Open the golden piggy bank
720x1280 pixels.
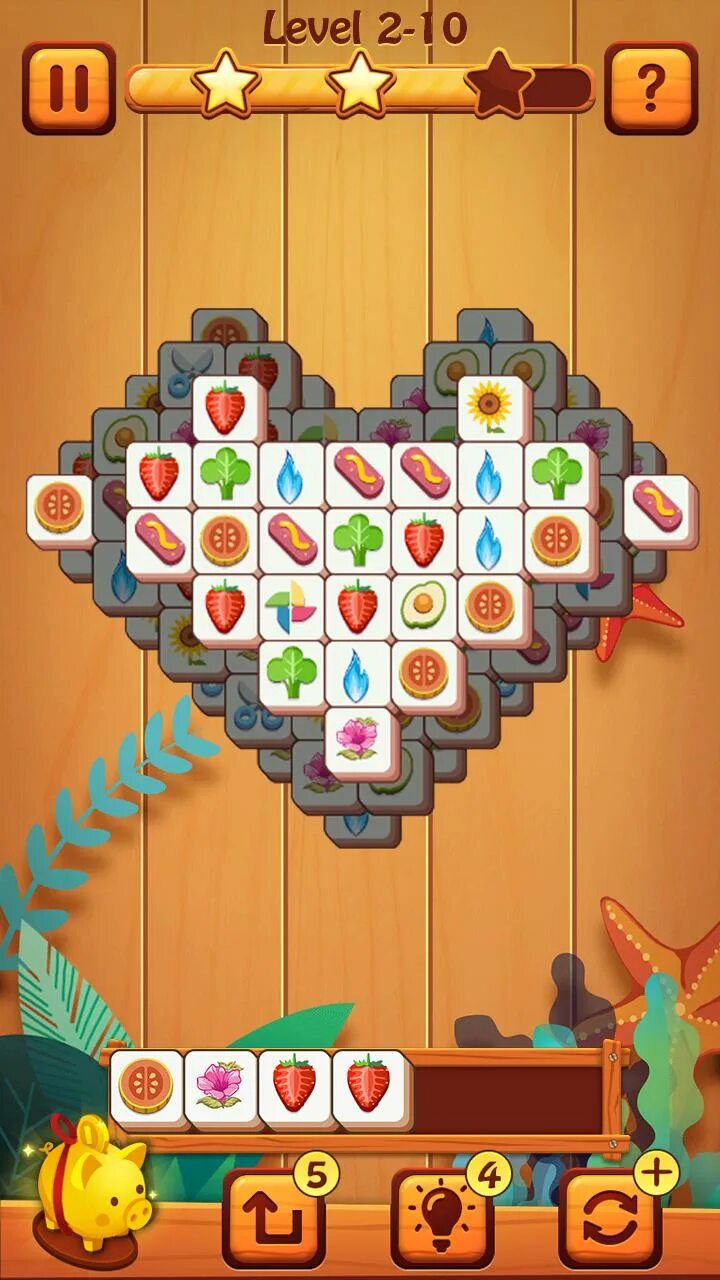92,1188
